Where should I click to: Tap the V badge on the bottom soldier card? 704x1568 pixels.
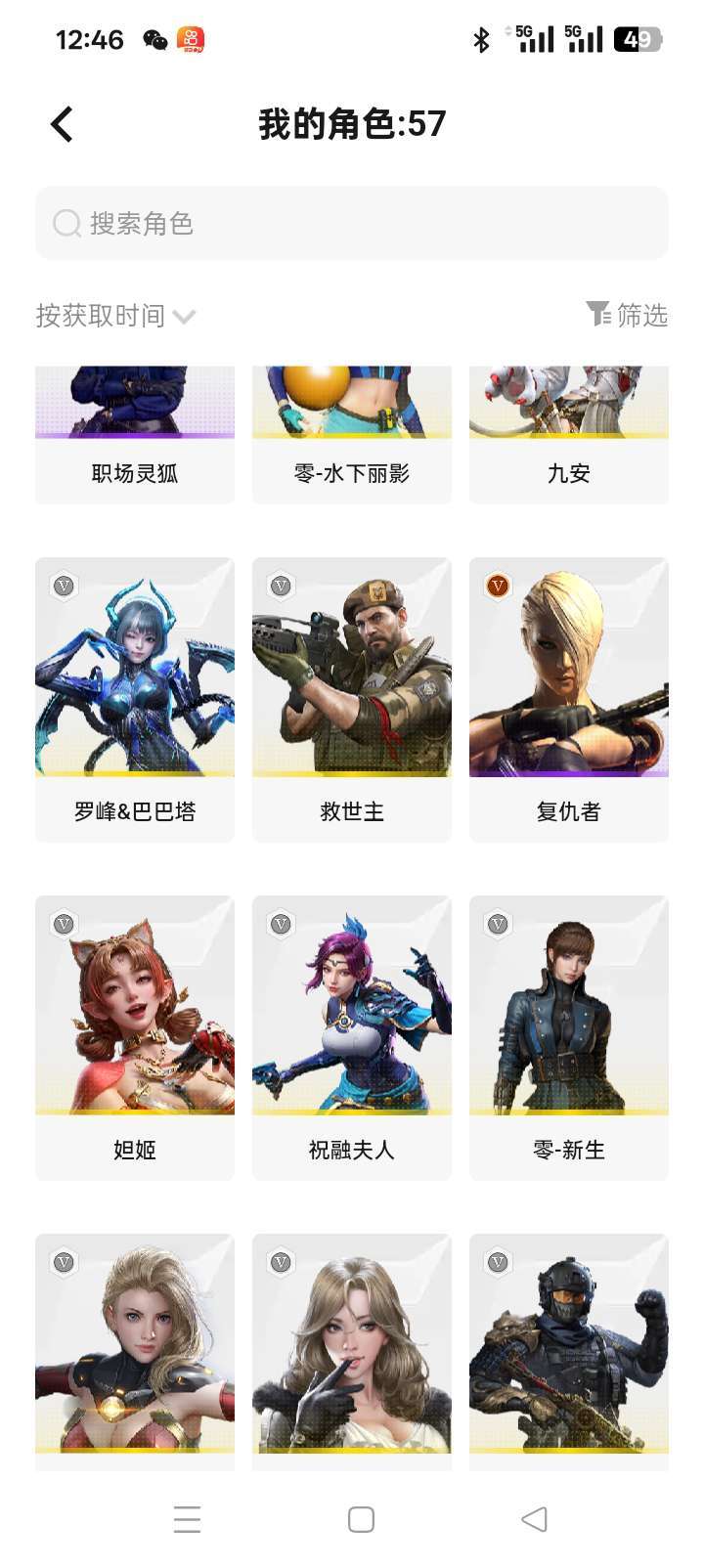pos(497,1262)
